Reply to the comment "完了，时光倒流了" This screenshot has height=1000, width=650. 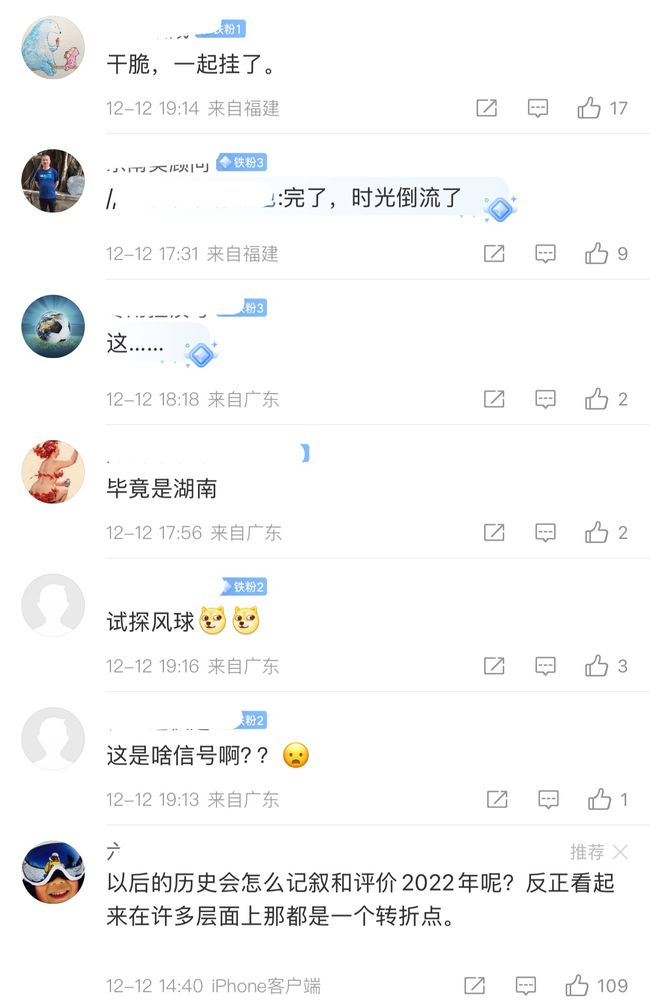545,254
